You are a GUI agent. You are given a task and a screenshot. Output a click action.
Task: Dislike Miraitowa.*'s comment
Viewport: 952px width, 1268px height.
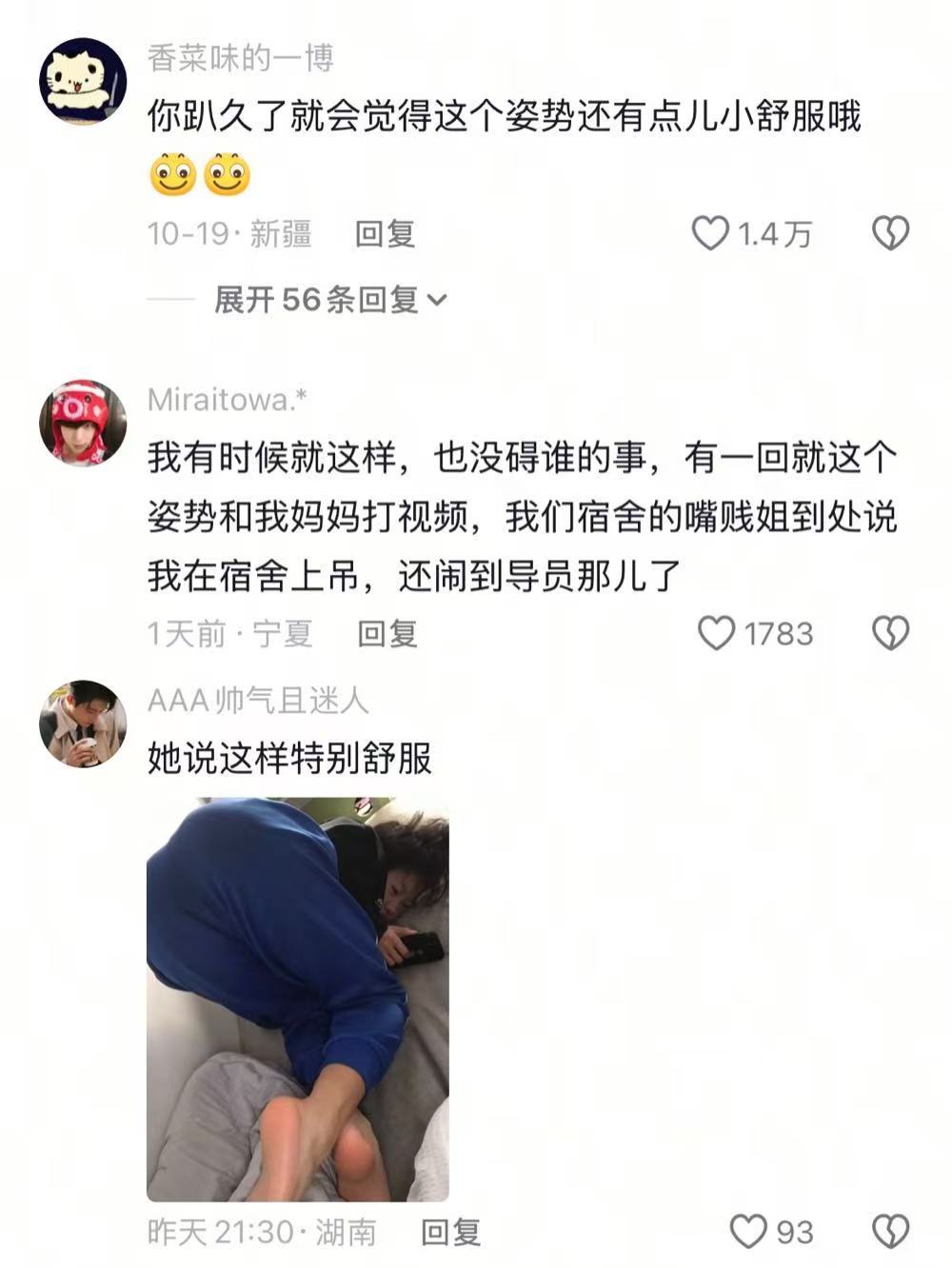889,630
